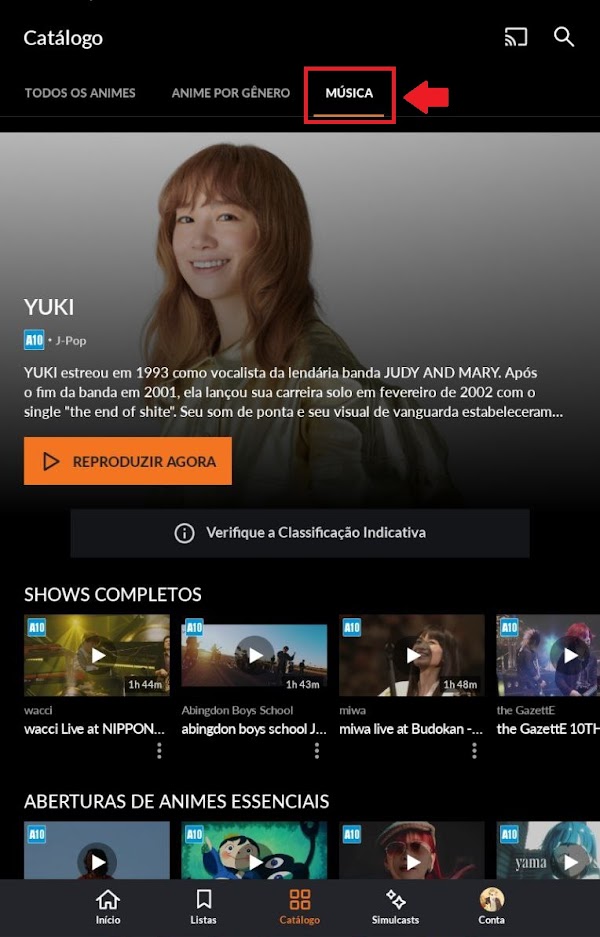600x937 pixels.
Task: Switch to Todos os Animes tab
Action: tap(80, 93)
